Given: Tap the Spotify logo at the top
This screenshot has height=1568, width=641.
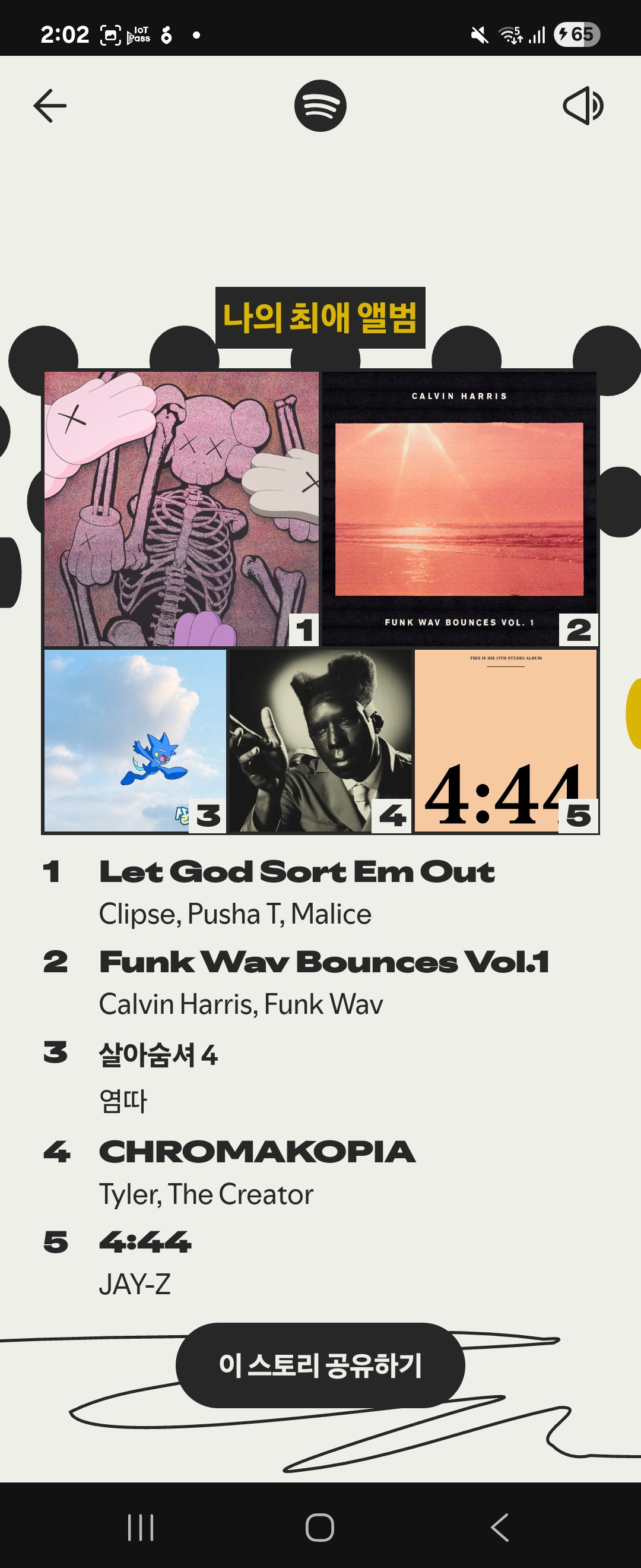Looking at the screenshot, I should [x=320, y=106].
